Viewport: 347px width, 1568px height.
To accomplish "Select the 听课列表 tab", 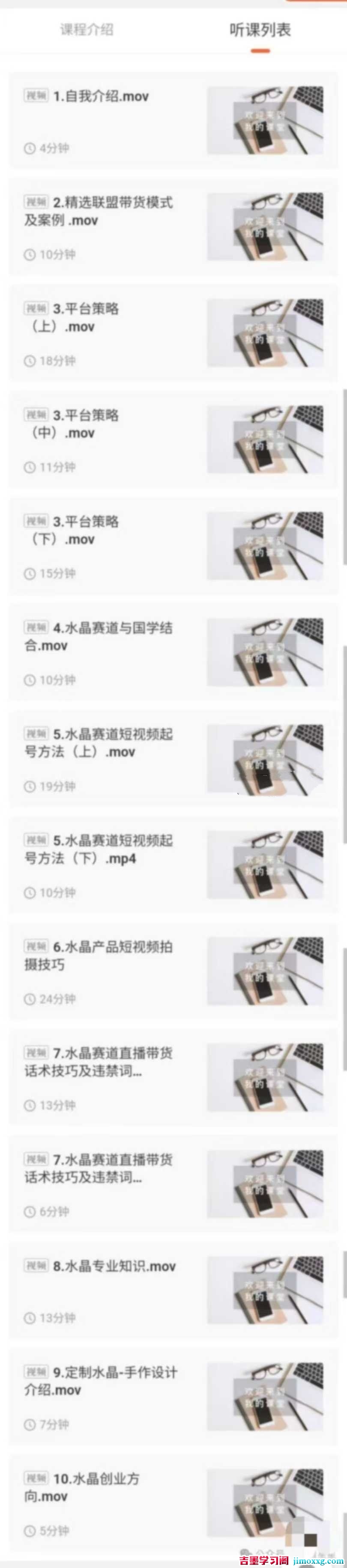I will 260,29.
